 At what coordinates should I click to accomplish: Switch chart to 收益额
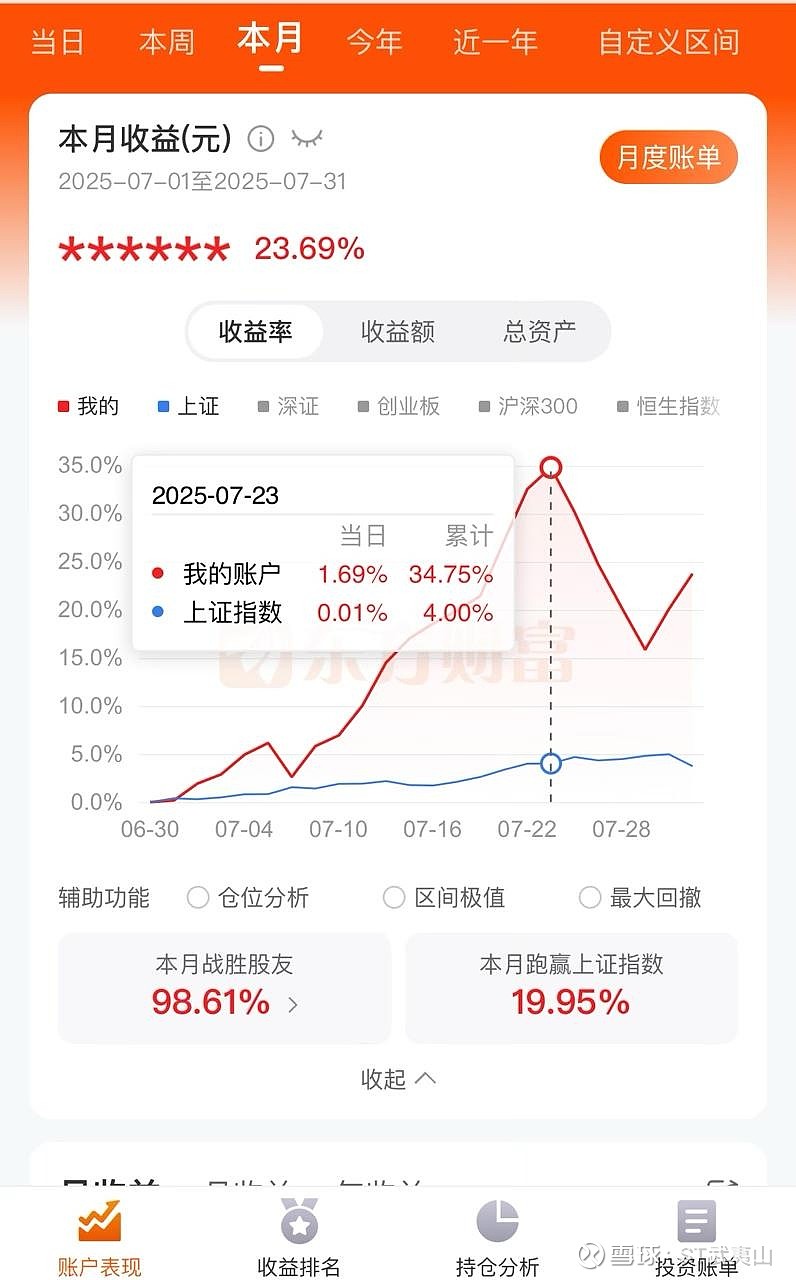click(397, 332)
